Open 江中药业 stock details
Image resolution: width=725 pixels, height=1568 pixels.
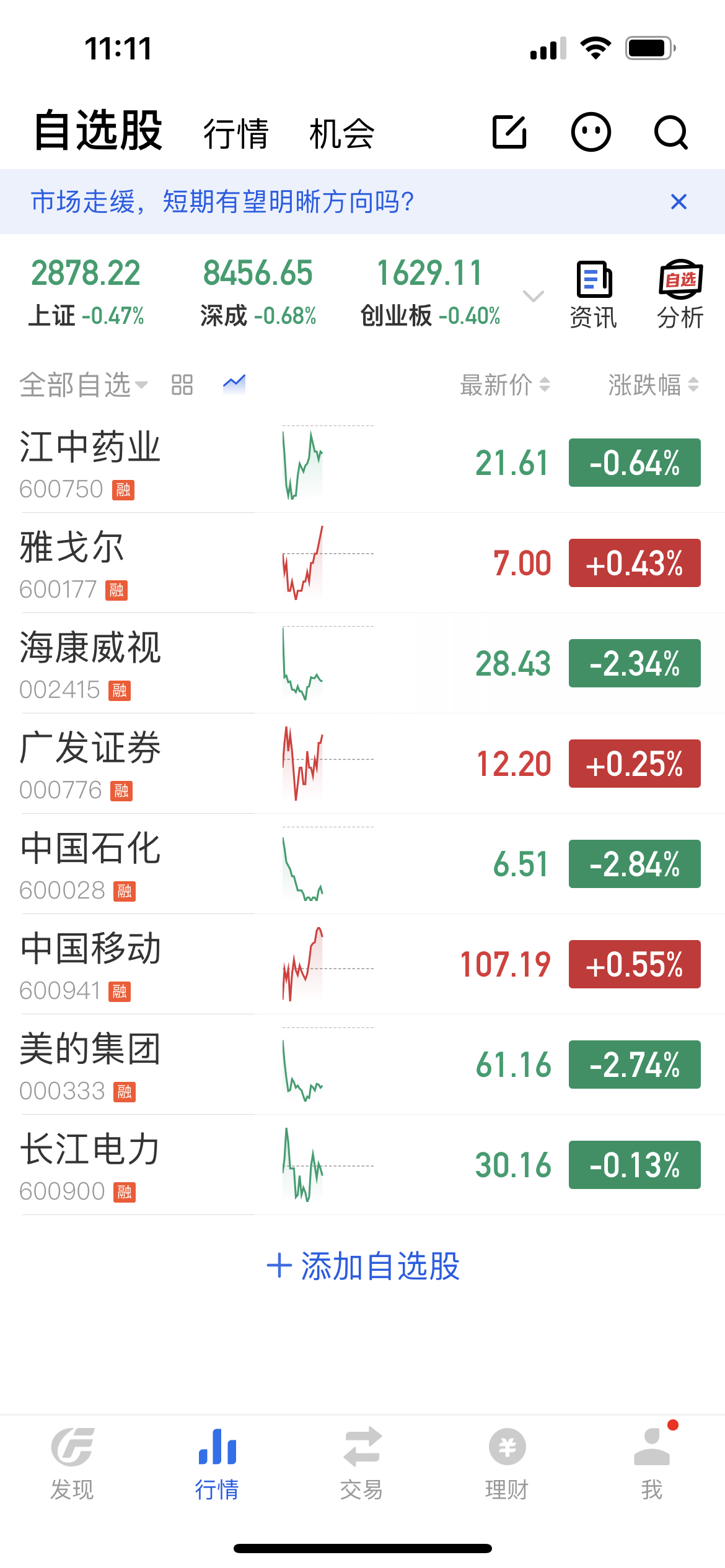(90, 463)
